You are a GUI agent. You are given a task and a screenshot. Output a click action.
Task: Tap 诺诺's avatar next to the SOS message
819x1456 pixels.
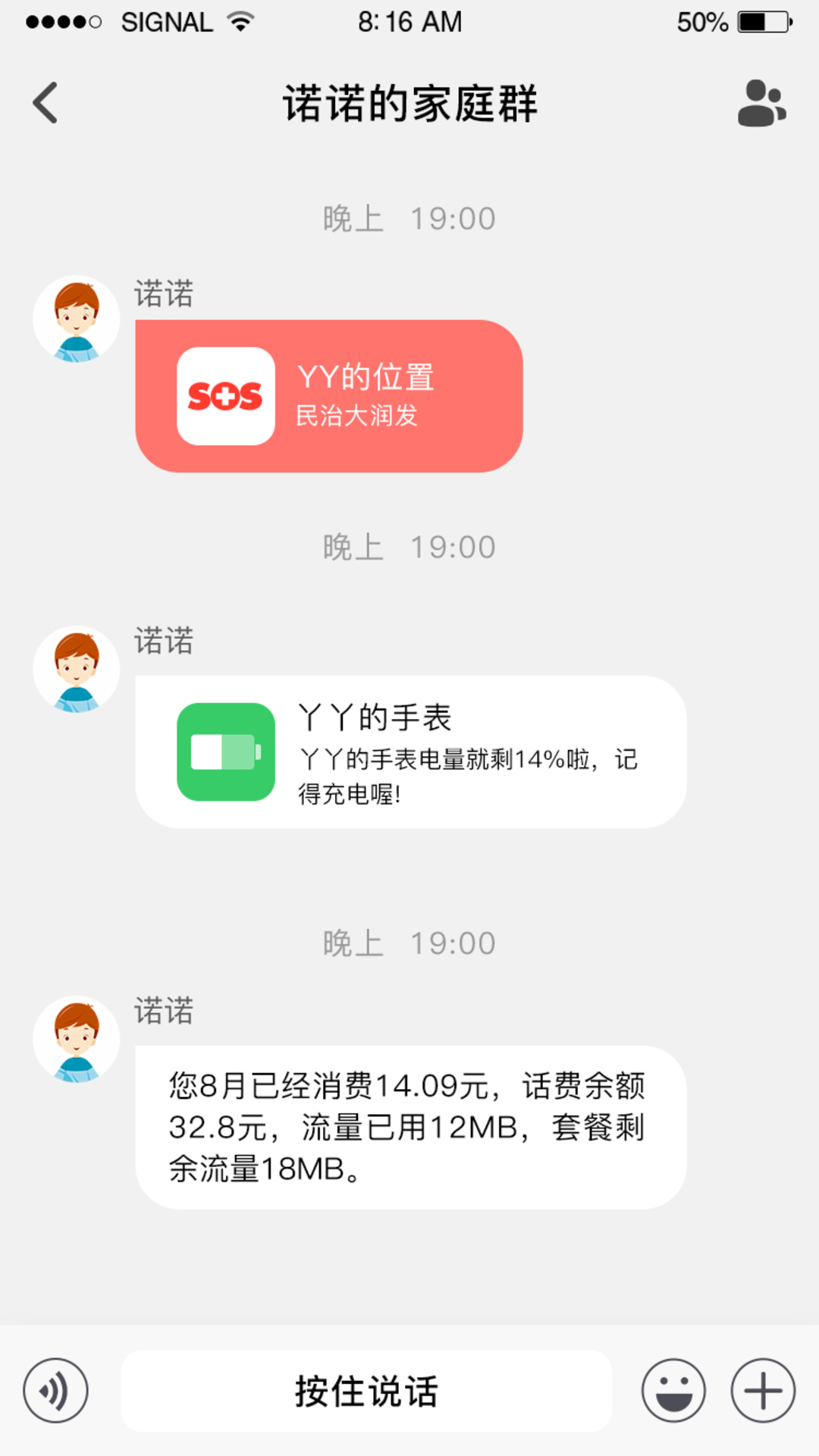[76, 318]
